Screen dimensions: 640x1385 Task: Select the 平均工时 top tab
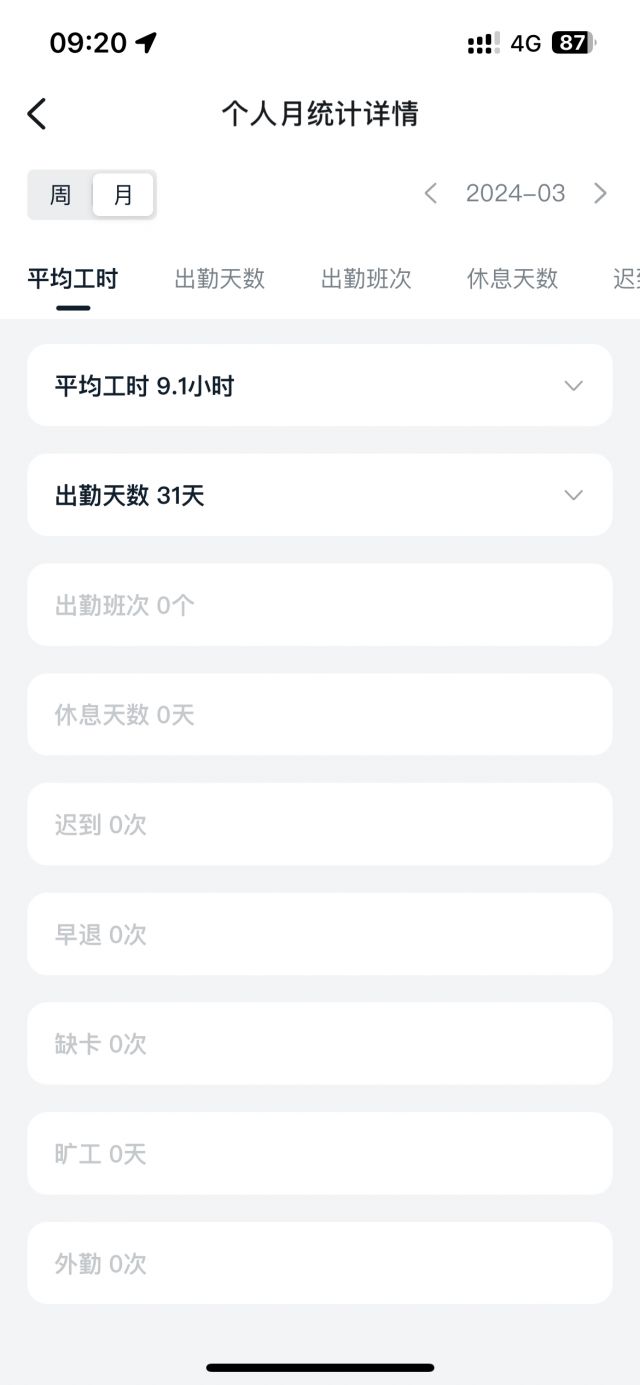pos(73,279)
